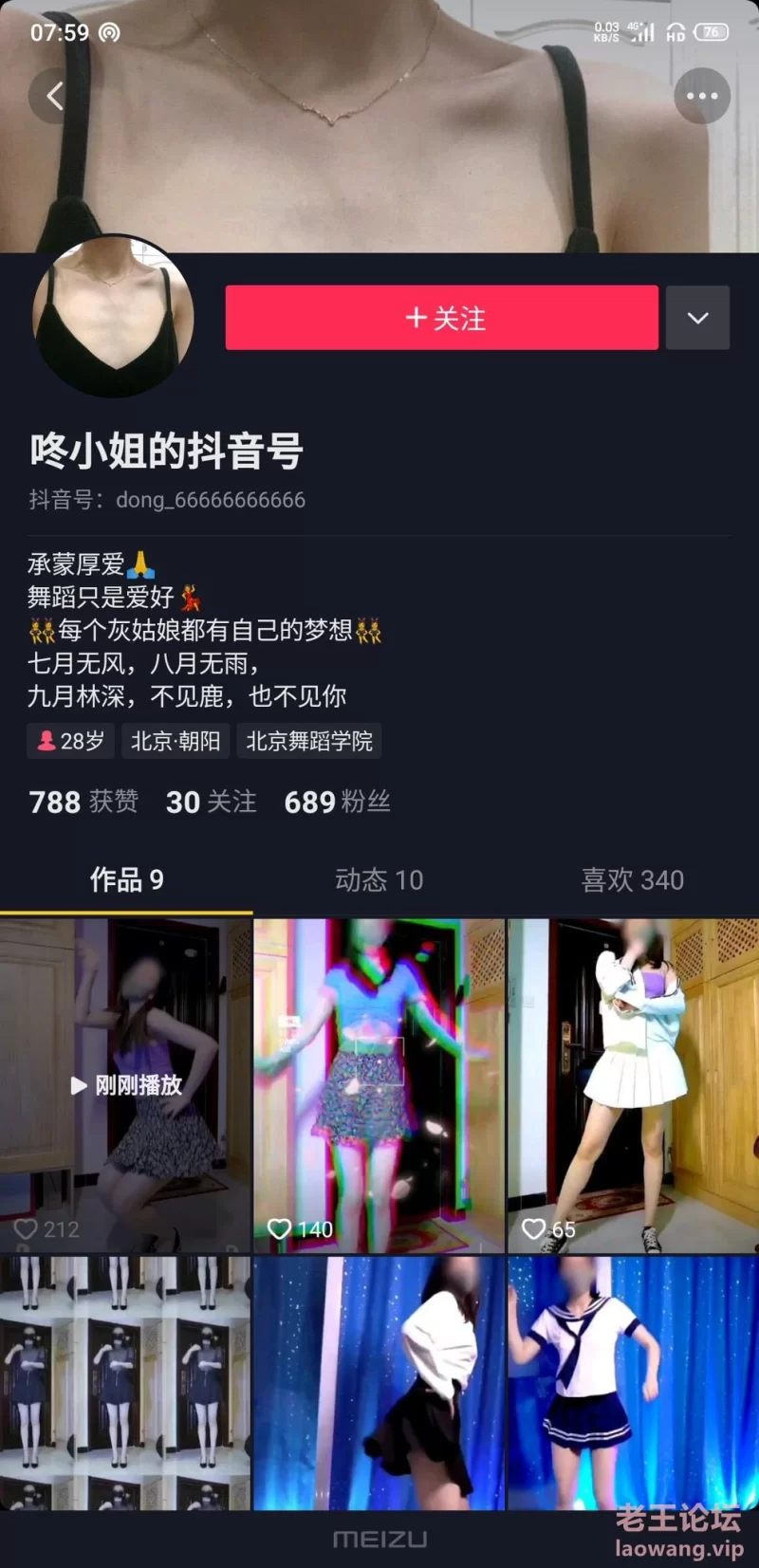Screen dimensions: 759x1568
Task: View the 30 关注 following list
Action: [x=211, y=802]
